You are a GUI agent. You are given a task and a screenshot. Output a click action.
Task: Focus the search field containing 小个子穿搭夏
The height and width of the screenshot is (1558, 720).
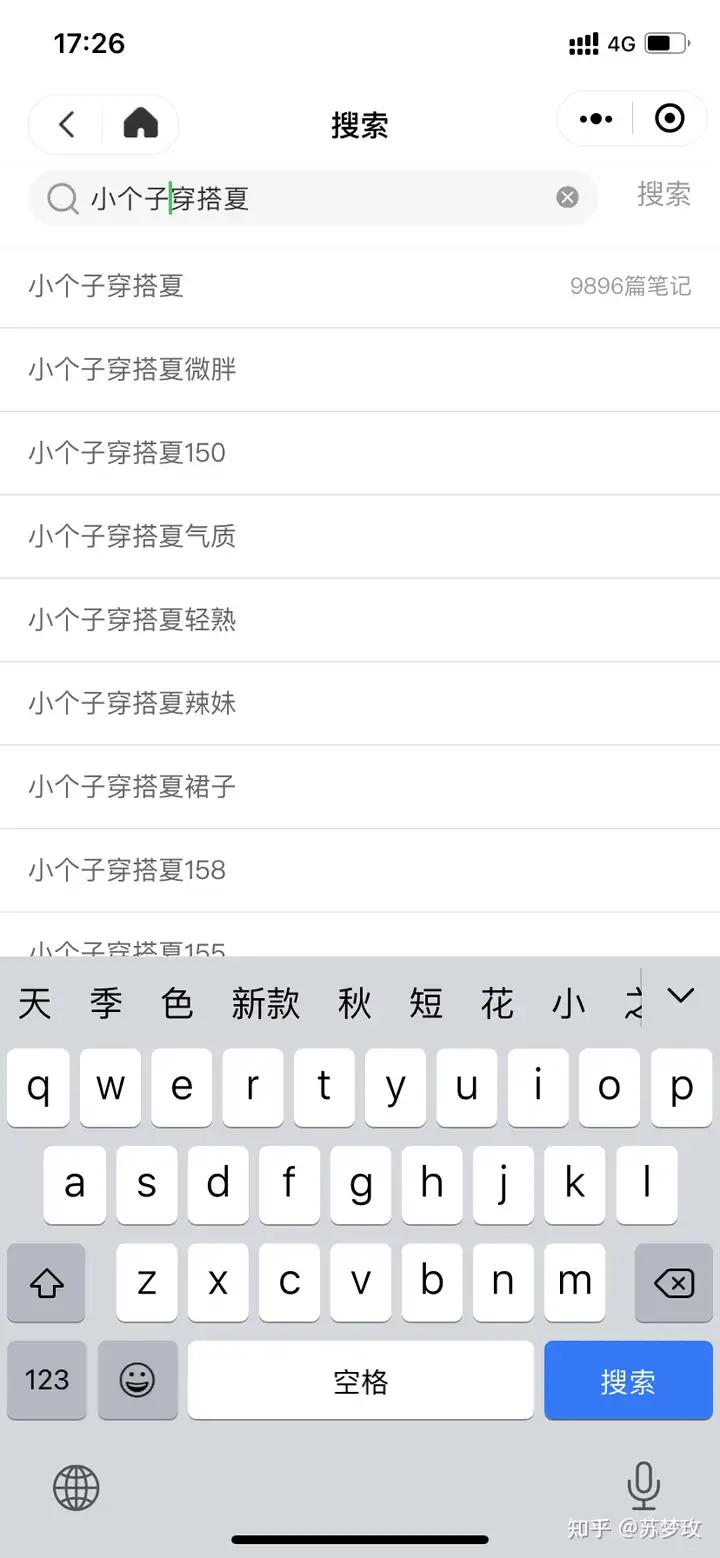(313, 197)
